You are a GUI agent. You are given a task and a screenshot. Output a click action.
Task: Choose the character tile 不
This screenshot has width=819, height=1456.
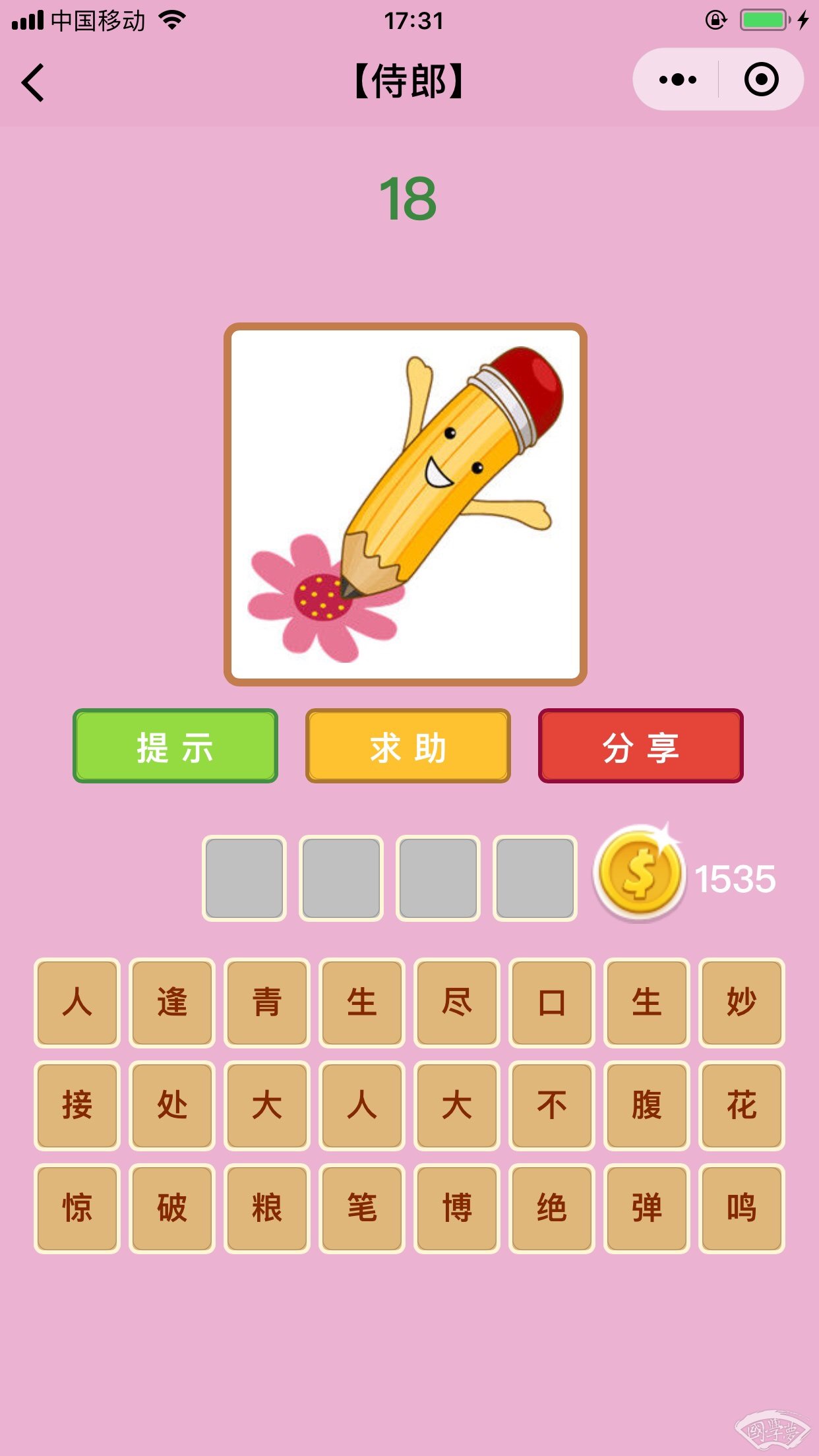click(552, 1105)
